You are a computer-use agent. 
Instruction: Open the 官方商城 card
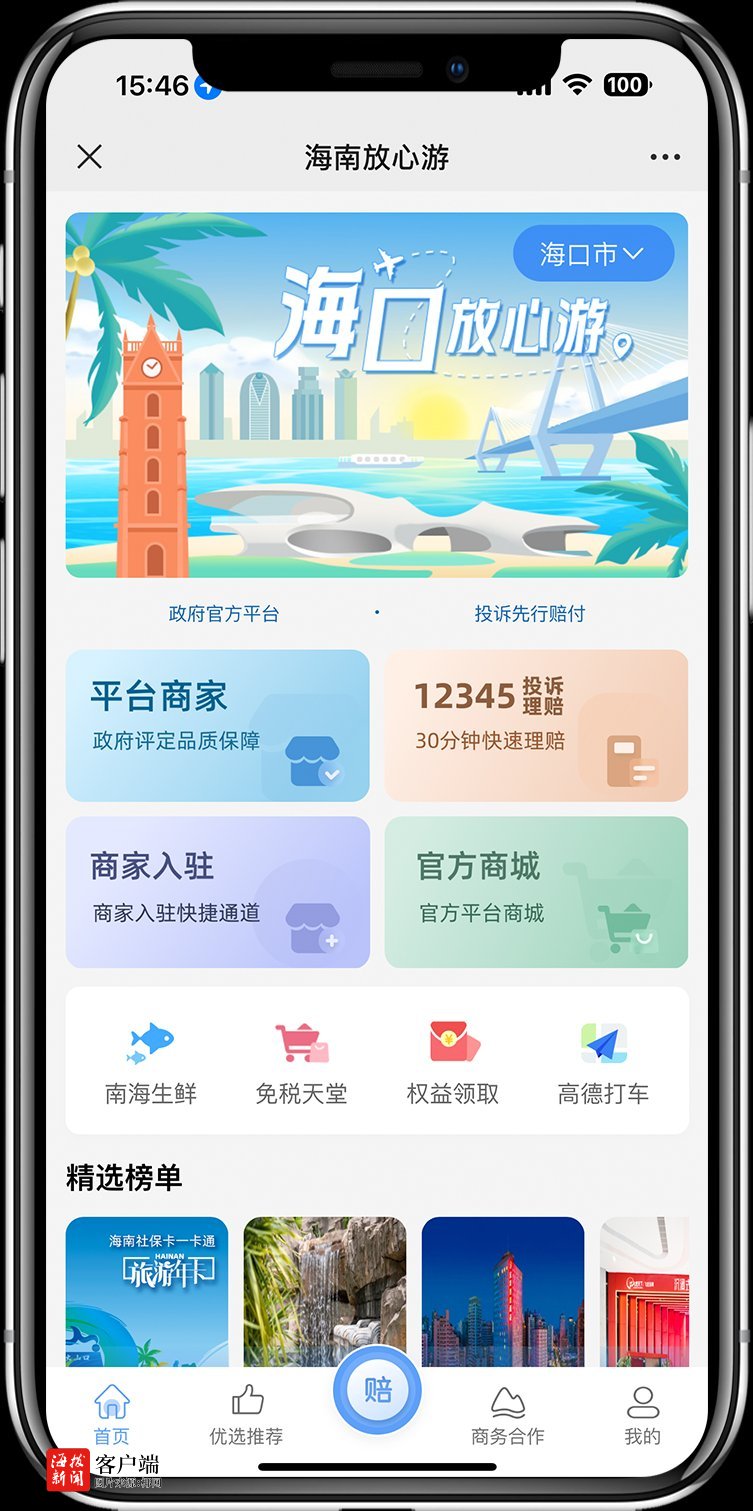coord(536,892)
